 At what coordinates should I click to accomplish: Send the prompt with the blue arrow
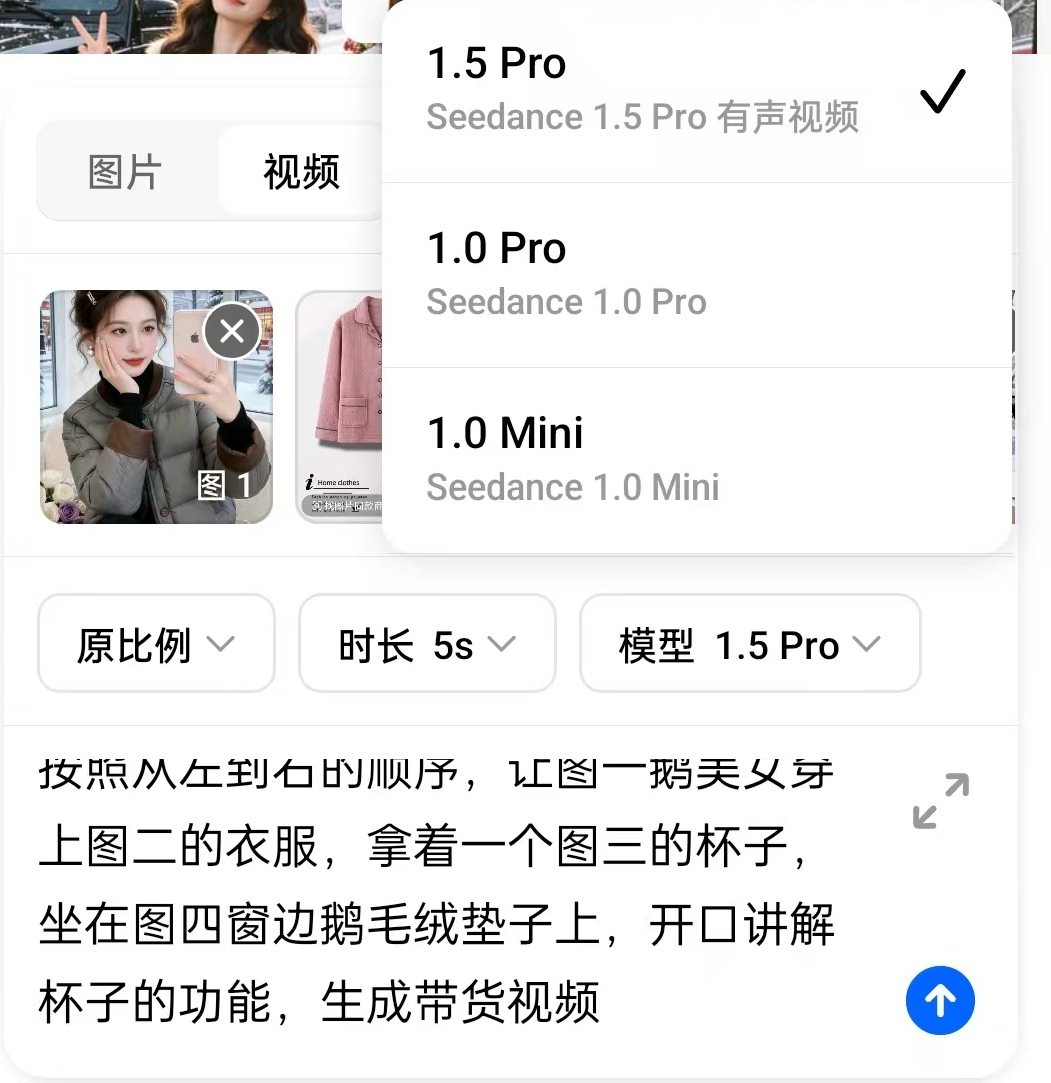pyautogui.click(x=940, y=1000)
